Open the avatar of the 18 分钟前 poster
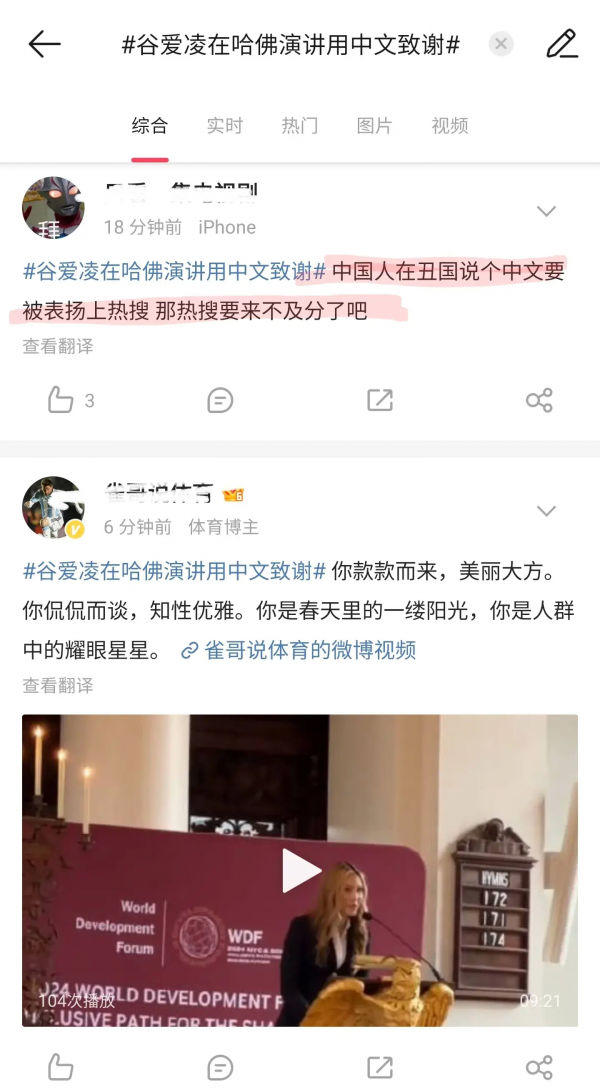Screen dimensions: 600x1088 click(x=53, y=208)
